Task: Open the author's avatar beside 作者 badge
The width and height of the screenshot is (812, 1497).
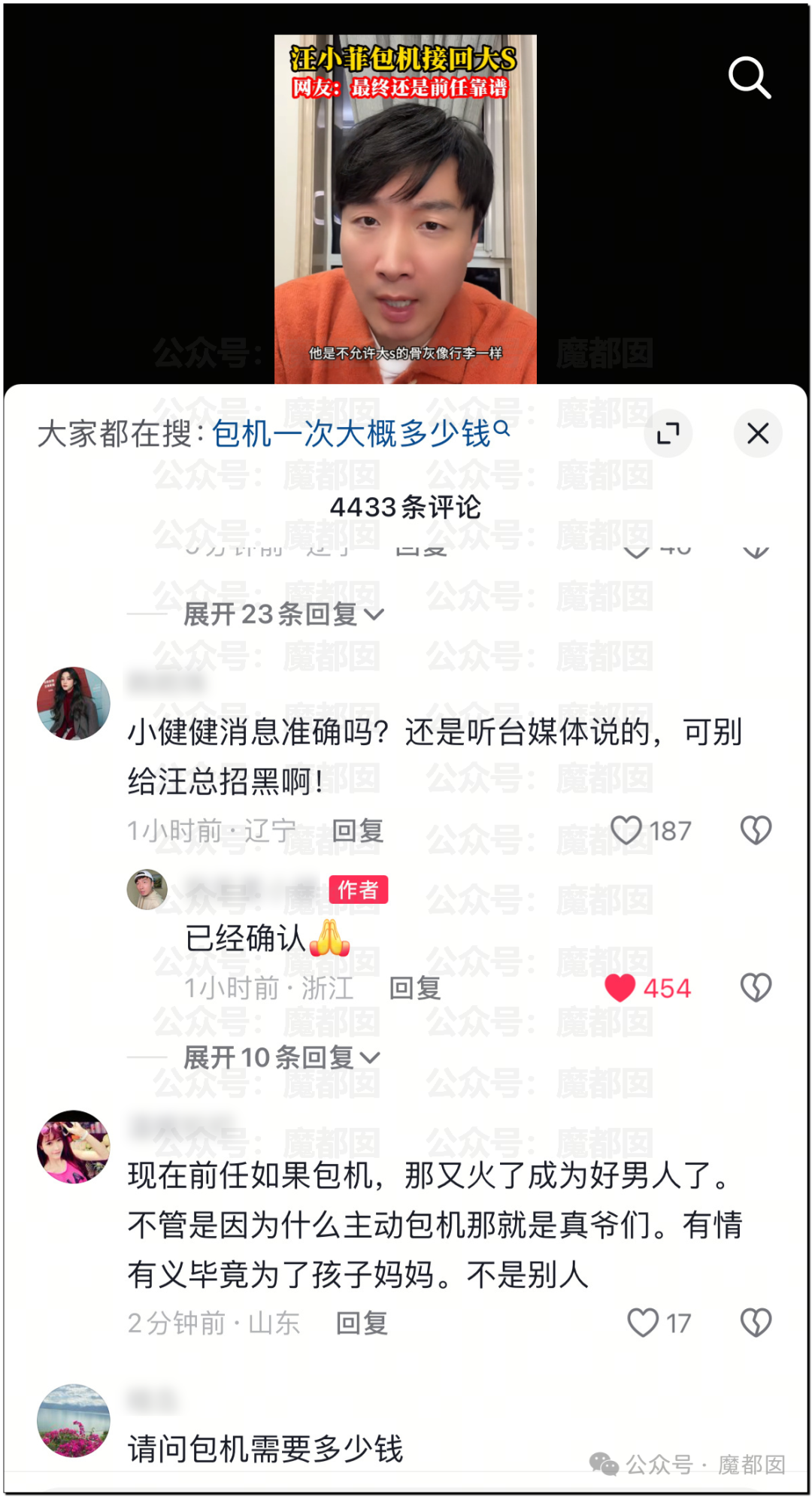Action: (147, 889)
